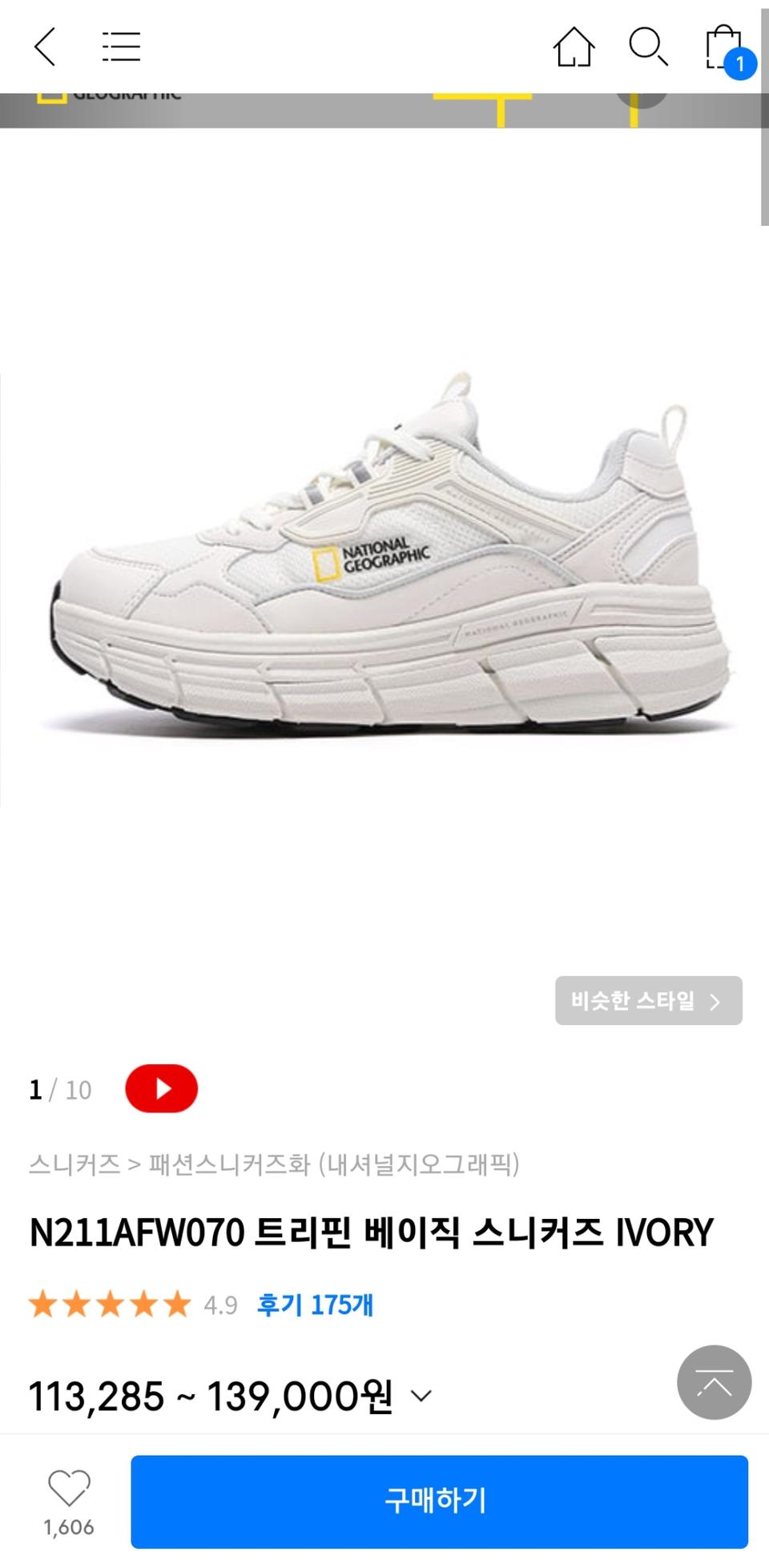Expand the price range details chevron
The height and width of the screenshot is (1568, 769).
click(x=421, y=1397)
